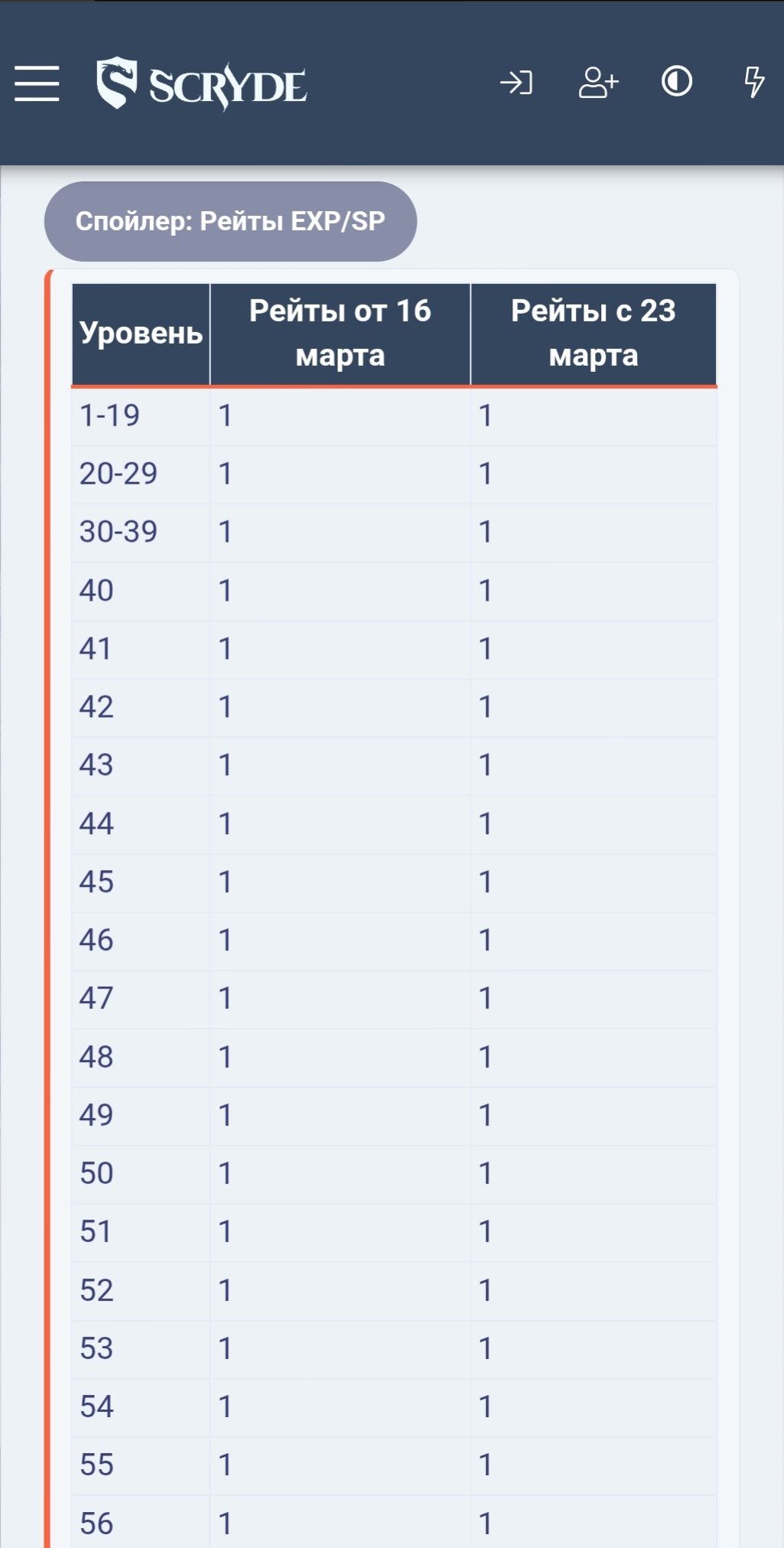Open the lightning bolt what's new icon
The height and width of the screenshot is (1548, 784).
pos(754,82)
